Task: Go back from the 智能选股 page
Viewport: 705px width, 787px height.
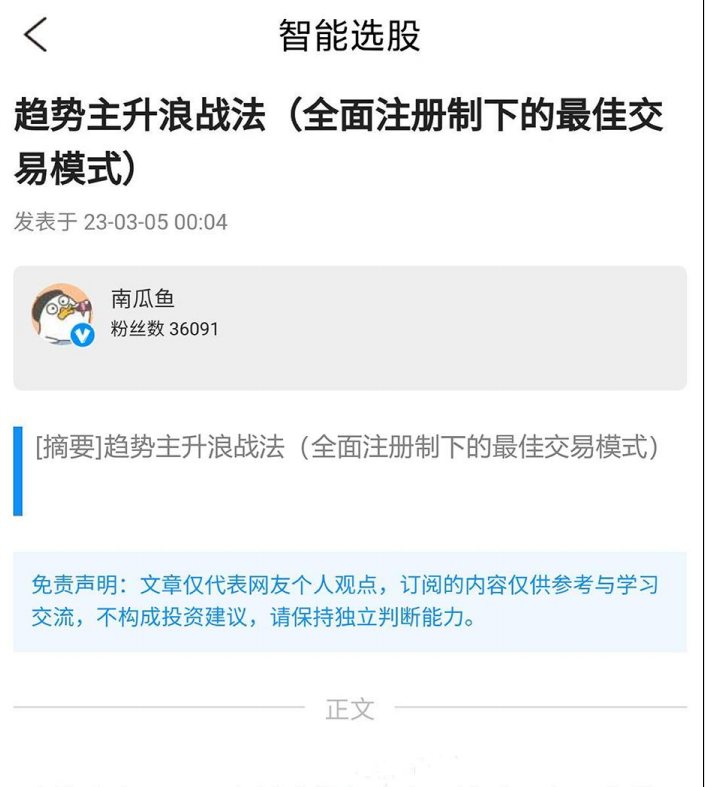Action: pos(35,35)
